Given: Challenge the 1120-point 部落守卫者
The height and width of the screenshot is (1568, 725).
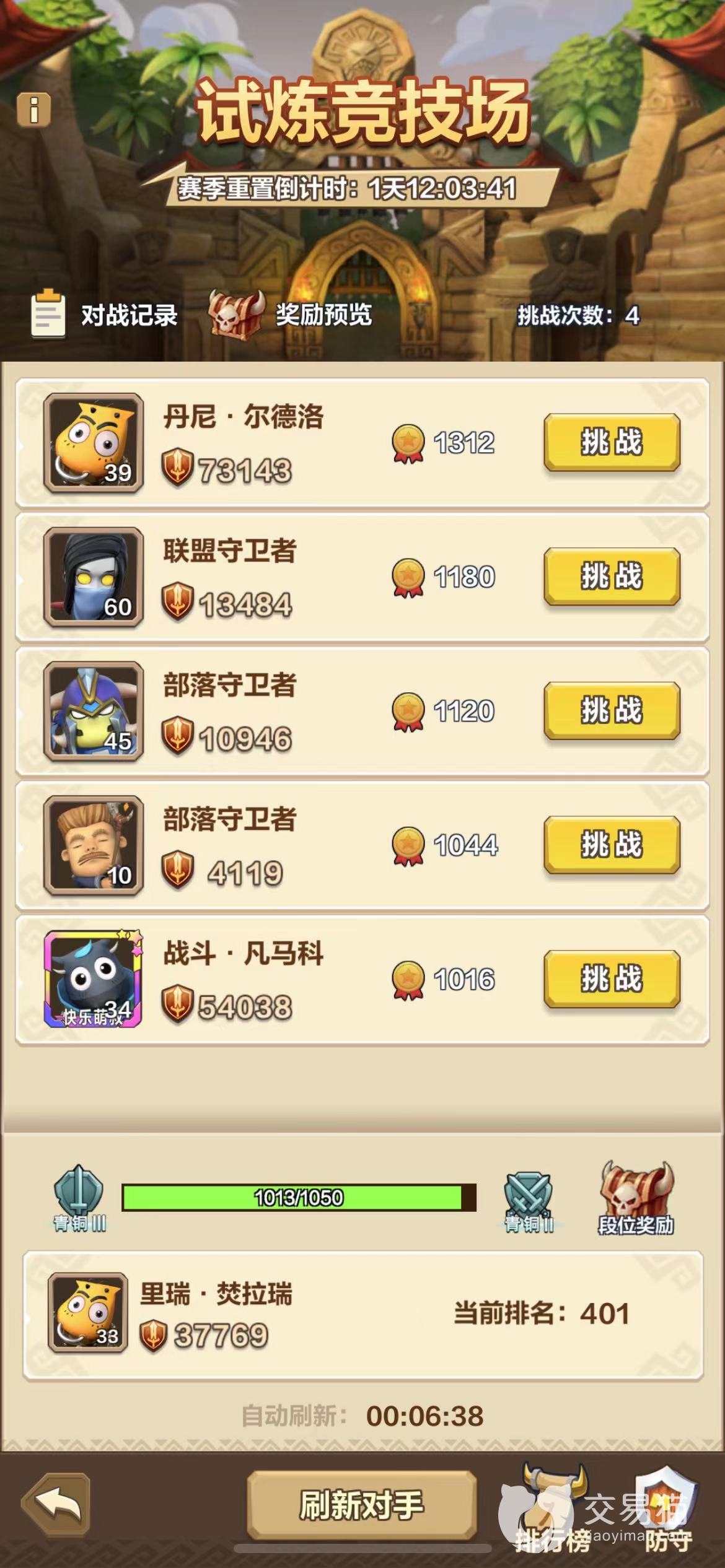Looking at the screenshot, I should coord(612,710).
